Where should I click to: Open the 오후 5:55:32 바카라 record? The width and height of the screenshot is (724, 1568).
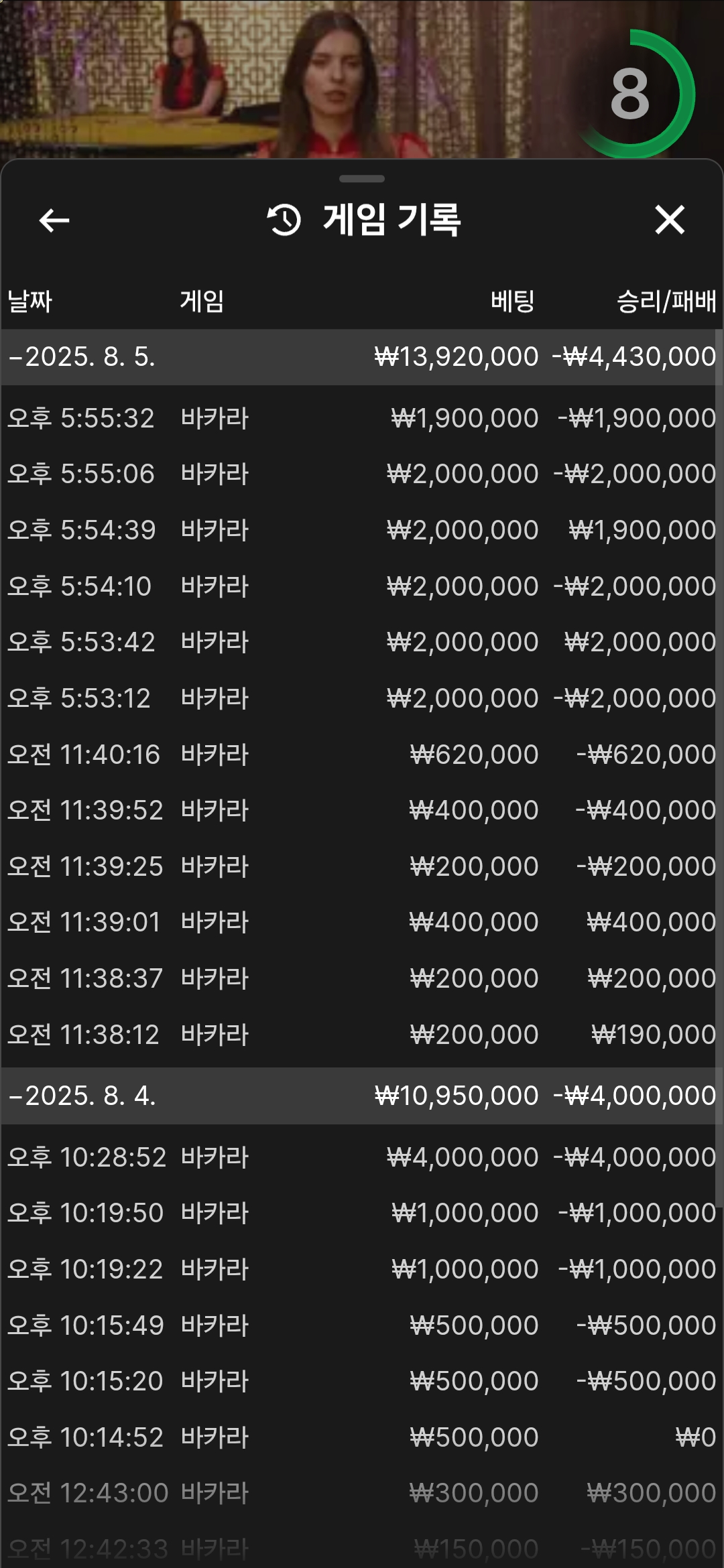tap(359, 418)
